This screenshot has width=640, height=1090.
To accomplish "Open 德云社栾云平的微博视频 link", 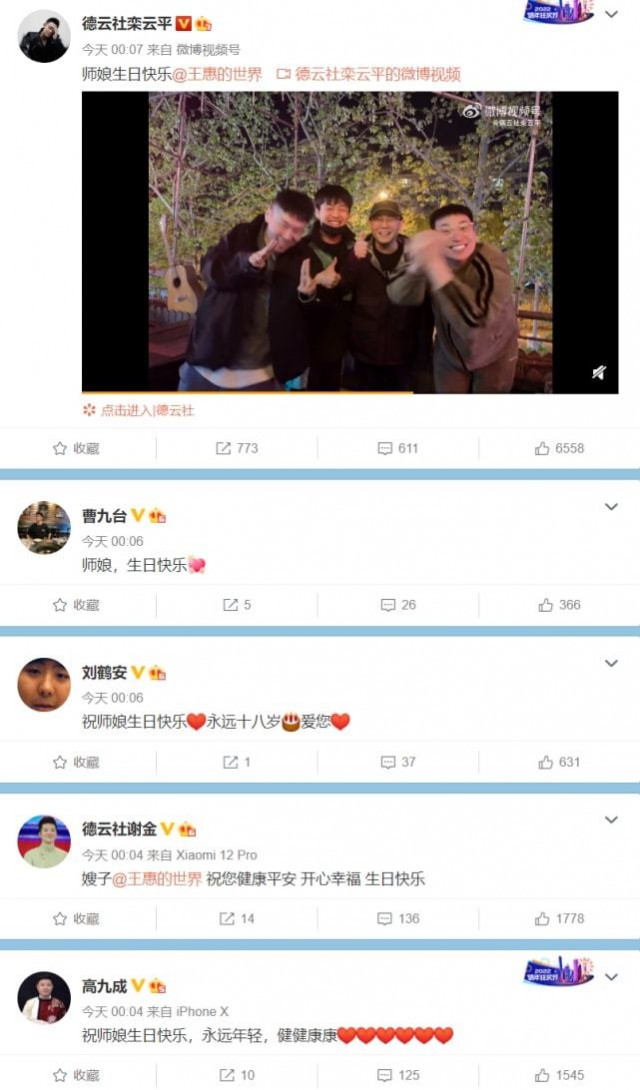I will click(369, 74).
